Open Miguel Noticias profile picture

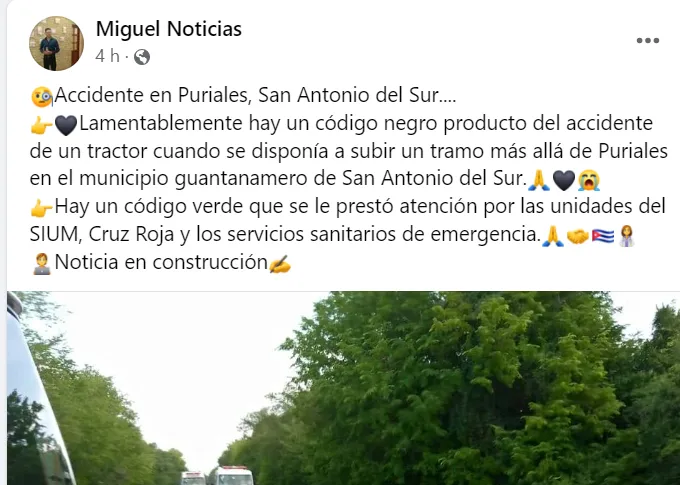tap(57, 43)
